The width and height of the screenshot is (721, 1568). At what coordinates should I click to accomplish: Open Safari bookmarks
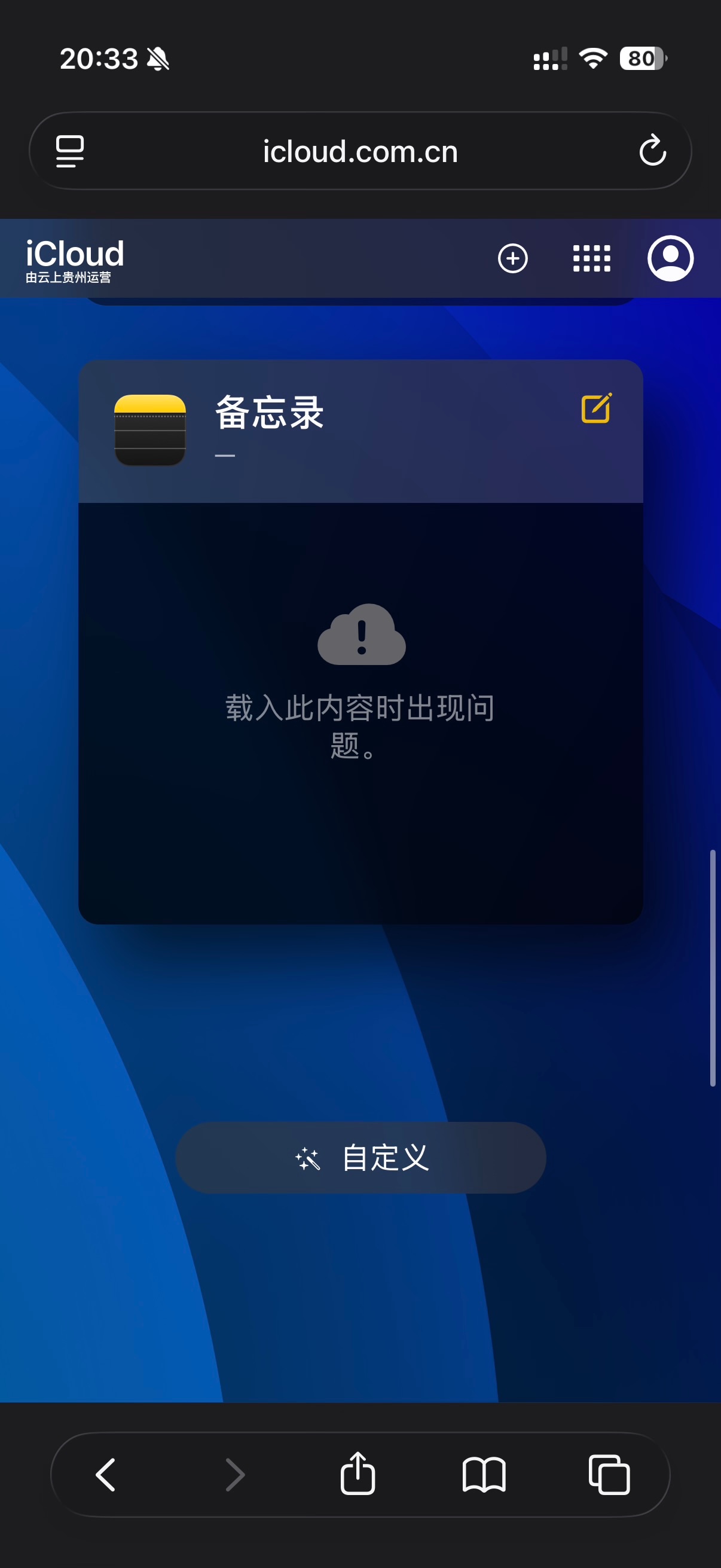pos(484,1474)
